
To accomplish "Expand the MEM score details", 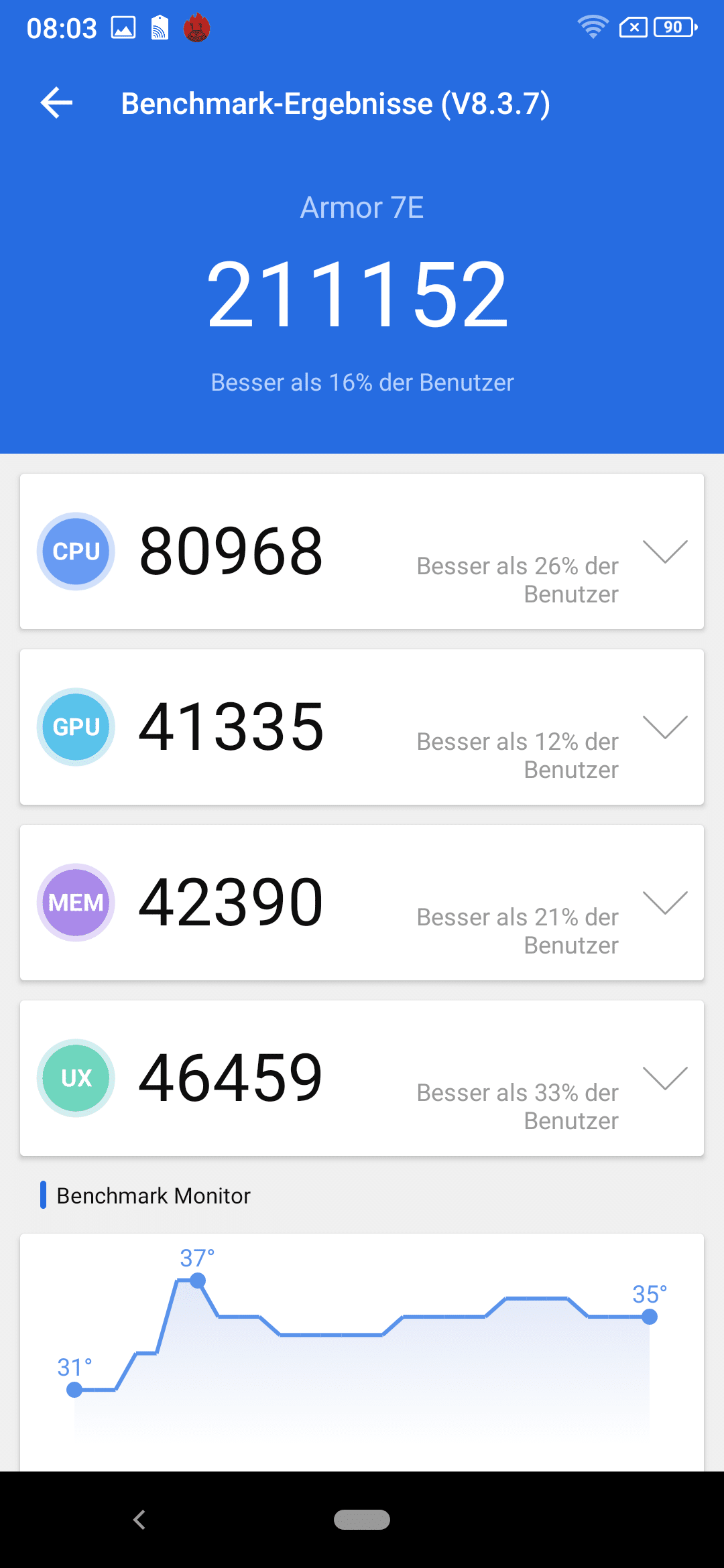I will (665, 903).
